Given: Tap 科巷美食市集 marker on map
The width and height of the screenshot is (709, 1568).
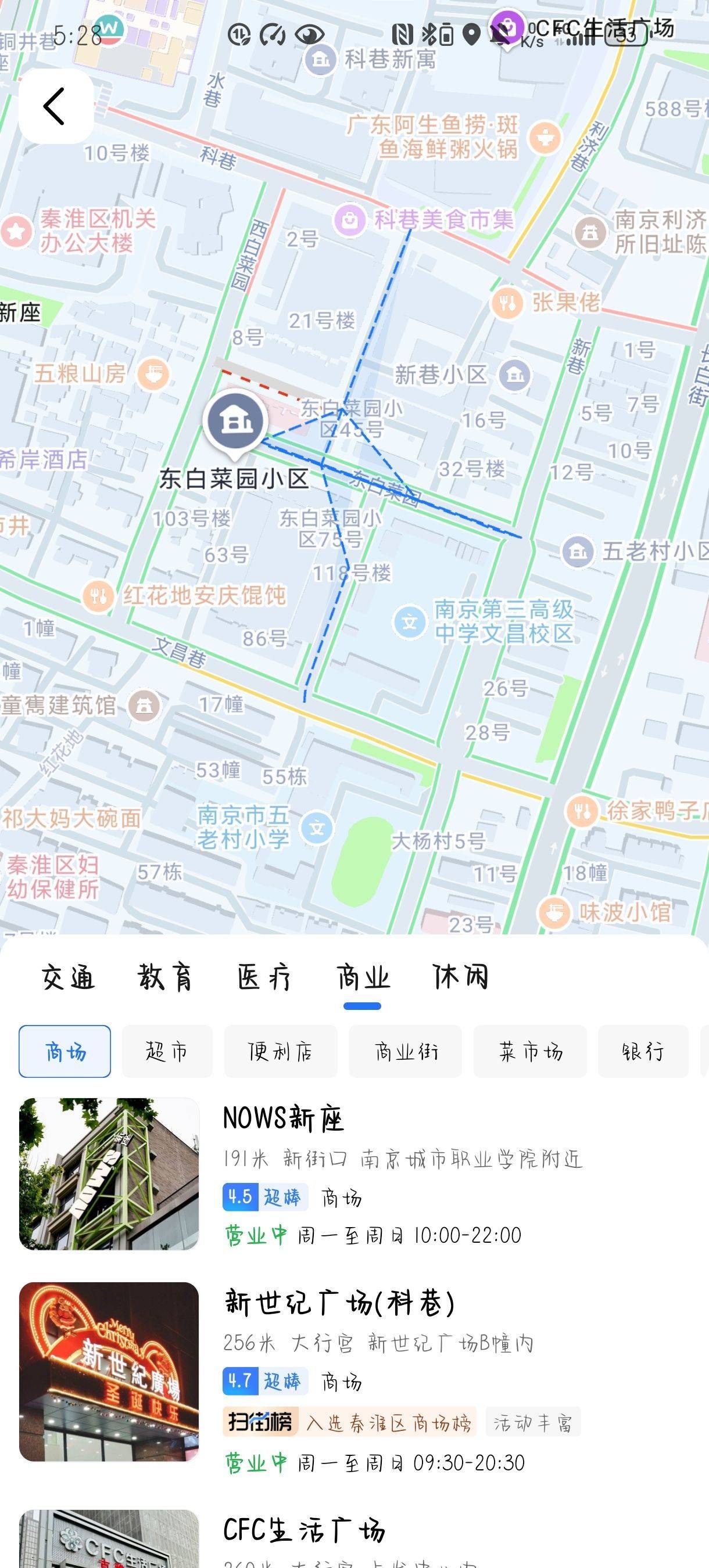Looking at the screenshot, I should (350, 219).
